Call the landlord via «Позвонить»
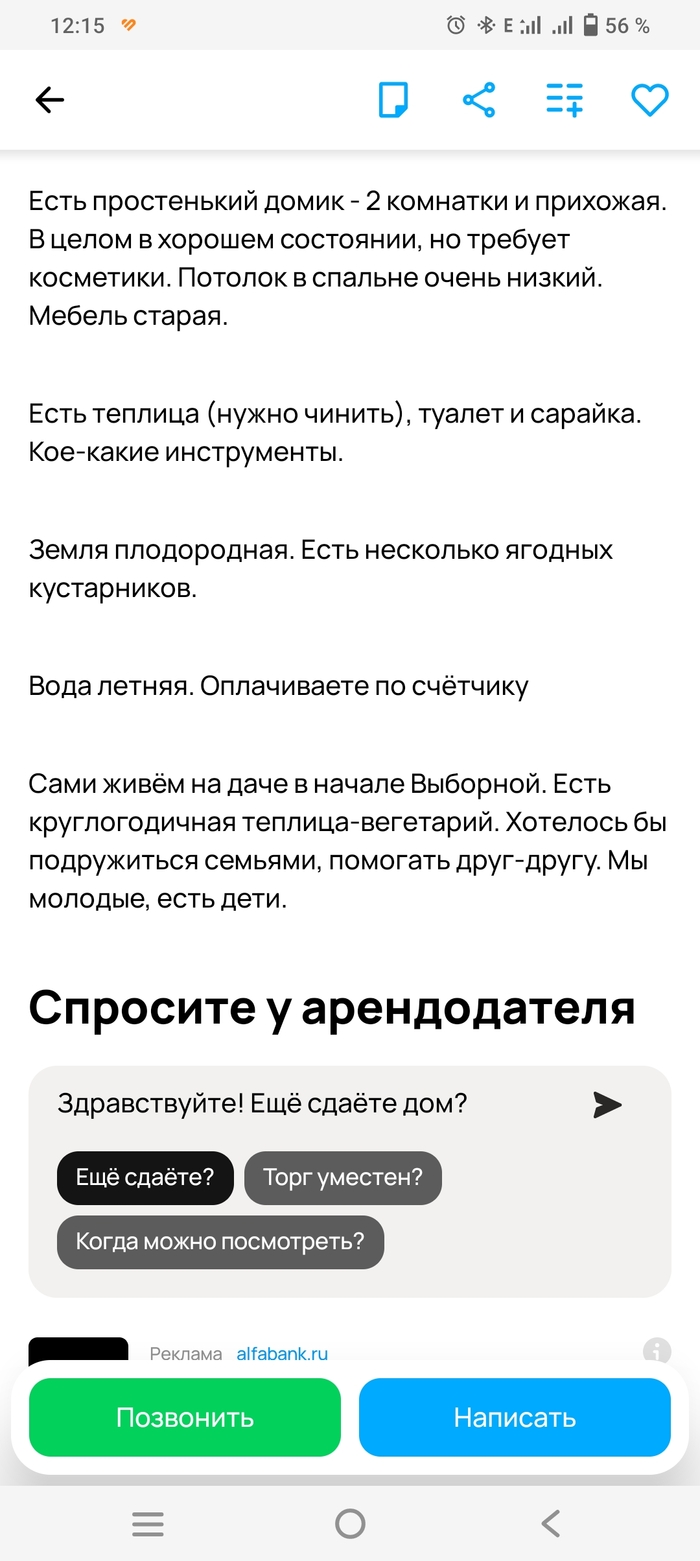 coord(185,1417)
